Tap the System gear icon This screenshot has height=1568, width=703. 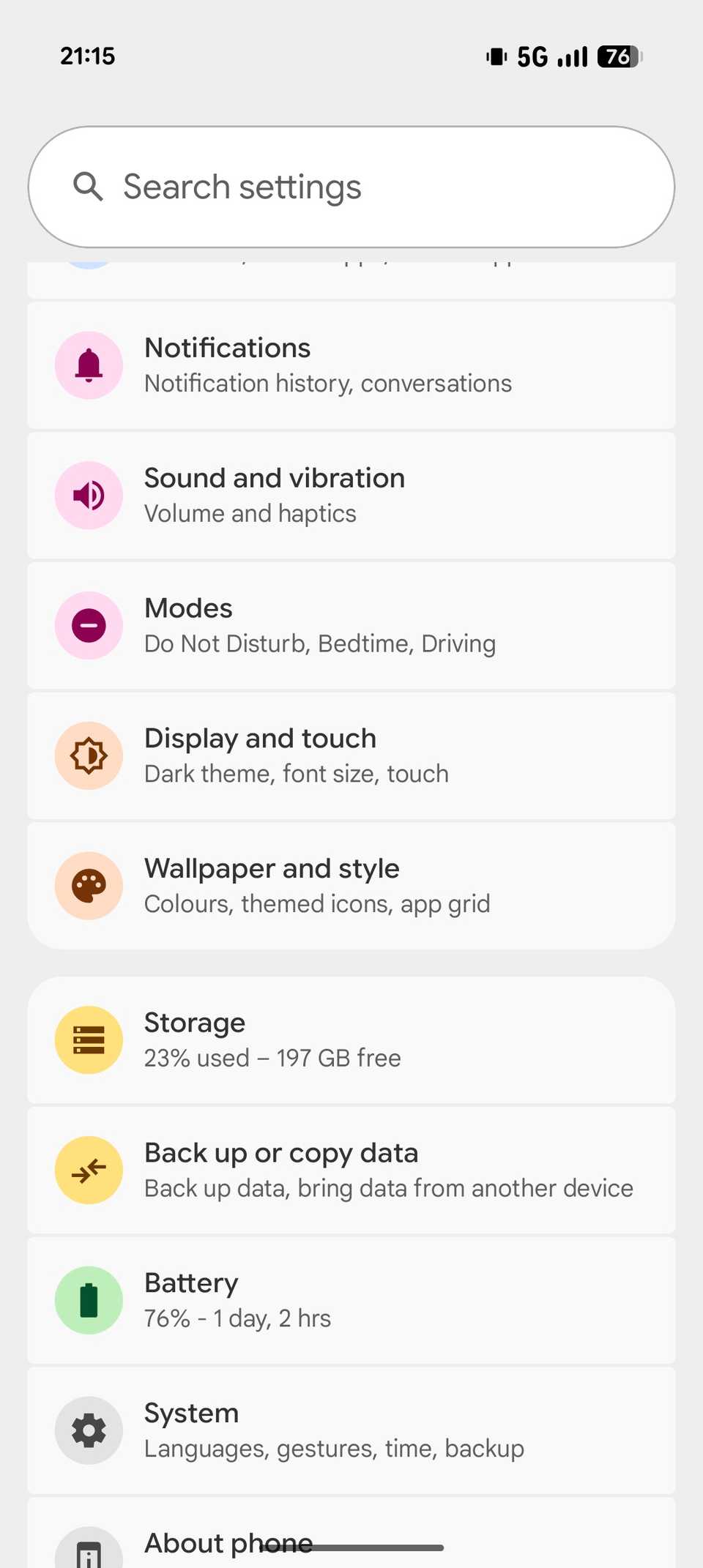[x=88, y=1430]
